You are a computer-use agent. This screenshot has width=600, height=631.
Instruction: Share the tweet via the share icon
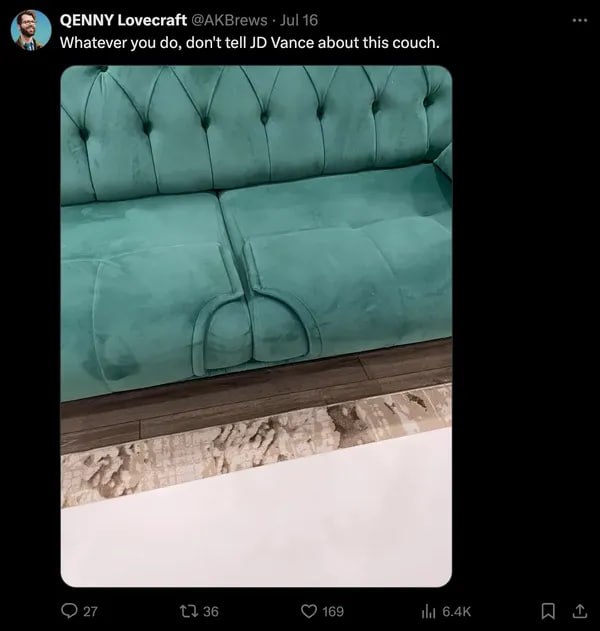tap(578, 610)
